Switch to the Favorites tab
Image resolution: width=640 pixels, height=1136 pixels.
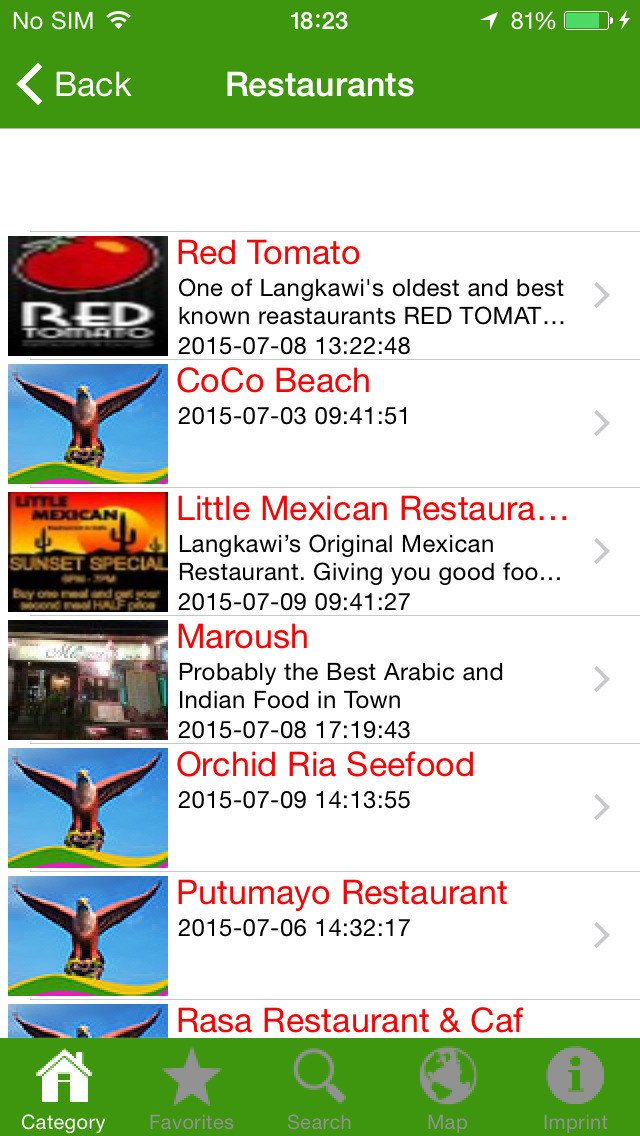click(191, 1088)
